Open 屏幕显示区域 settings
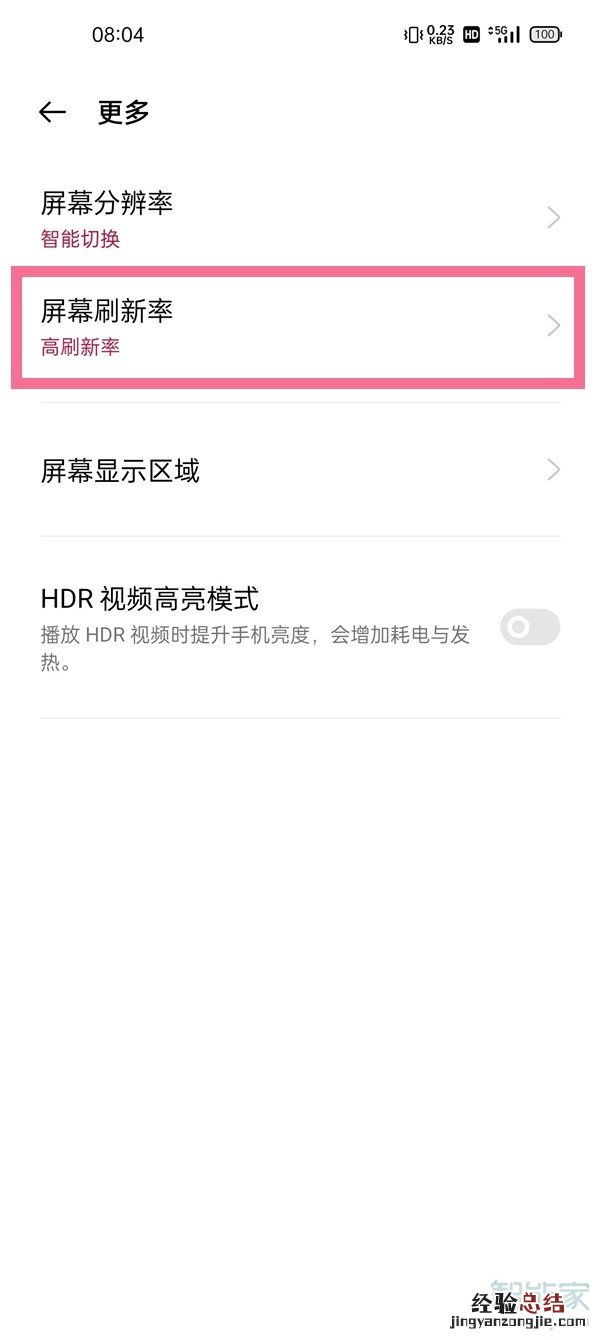 (x=300, y=470)
